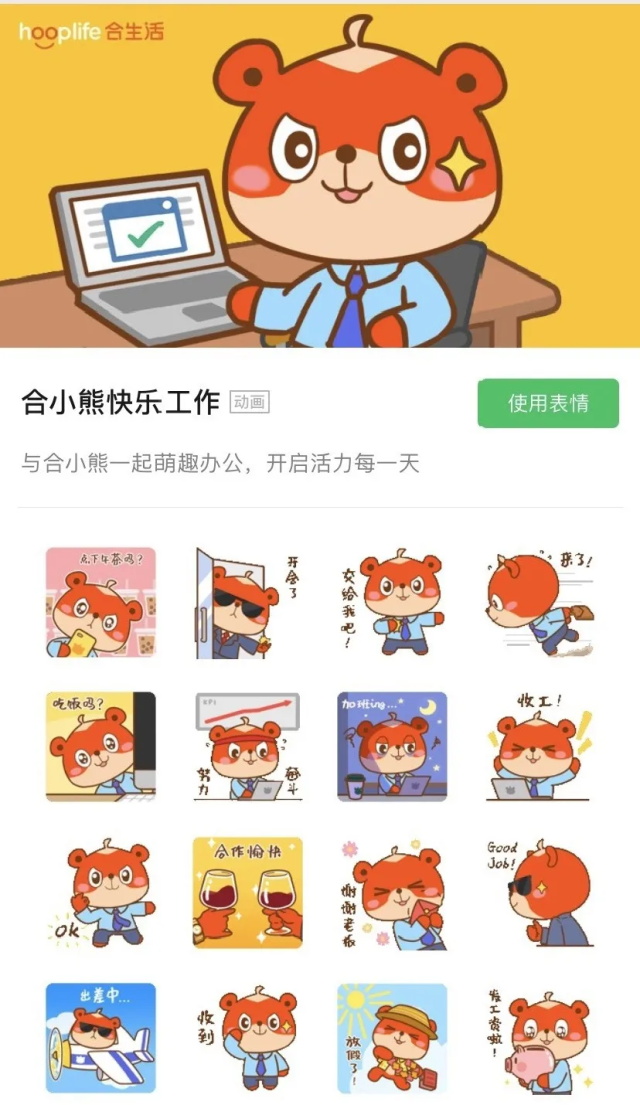Select the OK bear sticker
The image size is (640, 1105).
[101, 893]
